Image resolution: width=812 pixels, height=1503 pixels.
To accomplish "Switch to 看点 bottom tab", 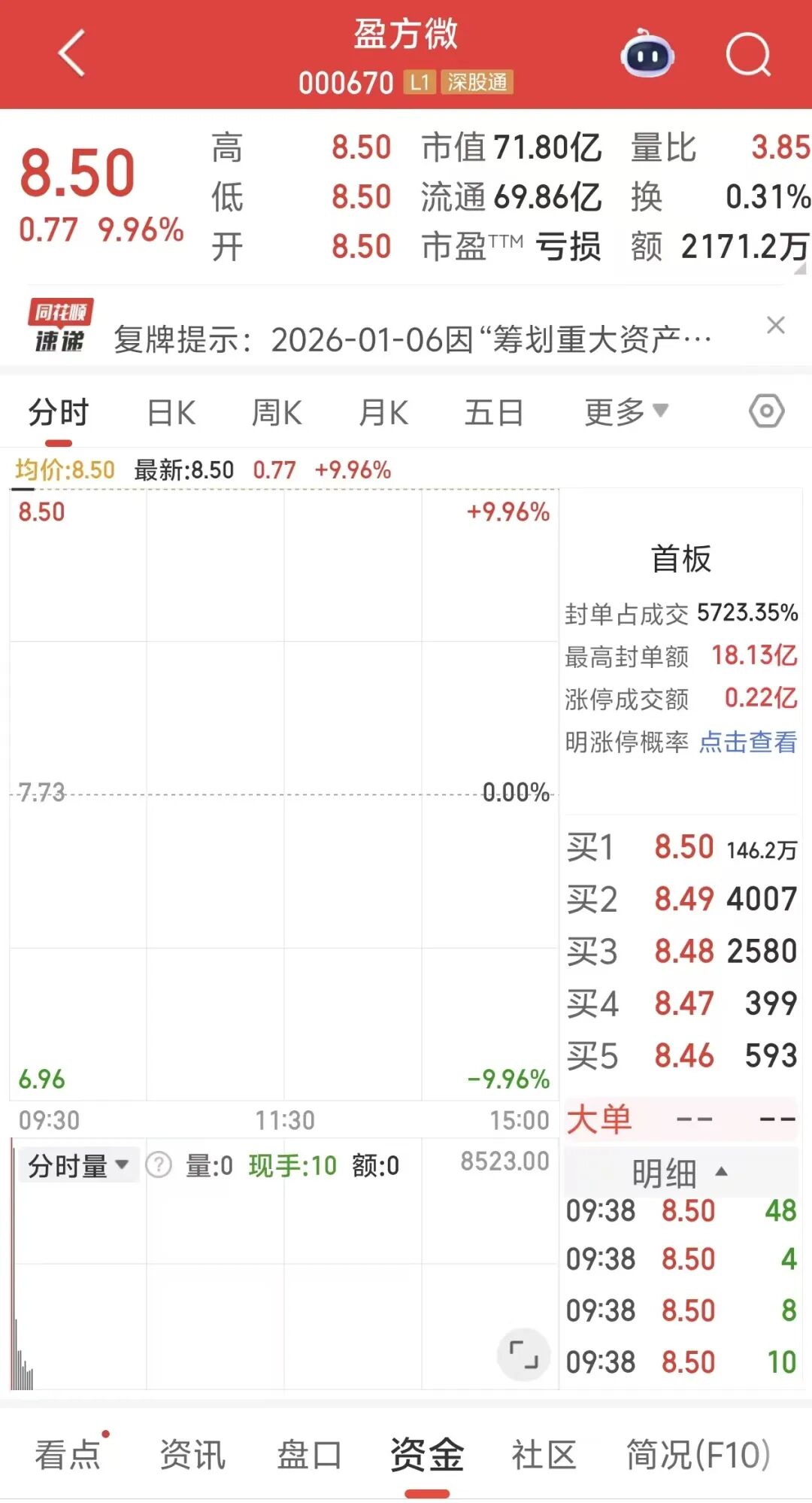I will click(68, 1454).
